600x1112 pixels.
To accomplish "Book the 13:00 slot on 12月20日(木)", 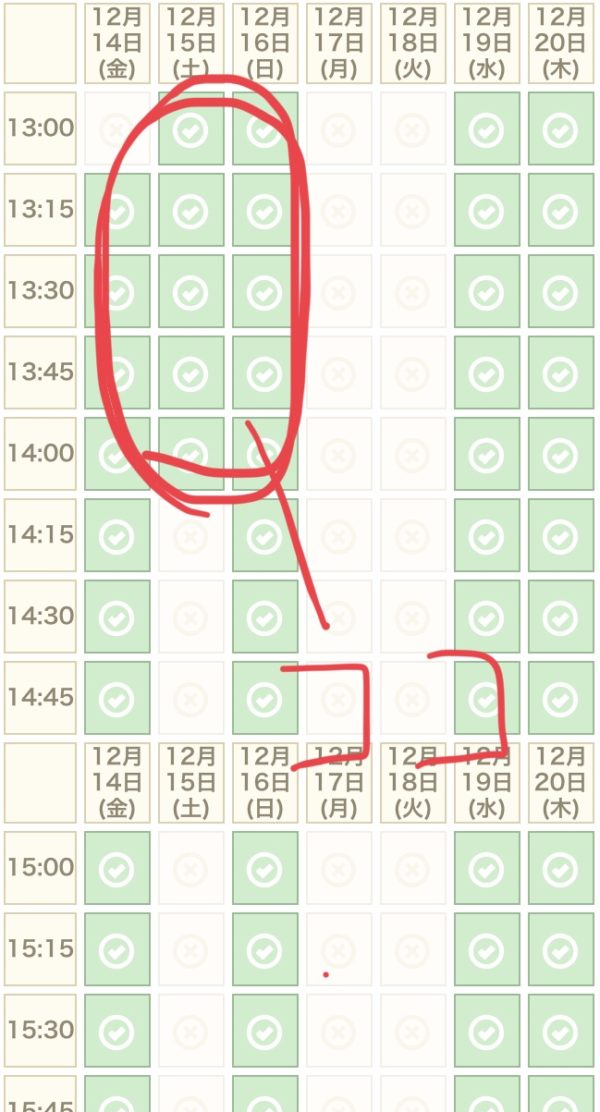I will click(560, 128).
